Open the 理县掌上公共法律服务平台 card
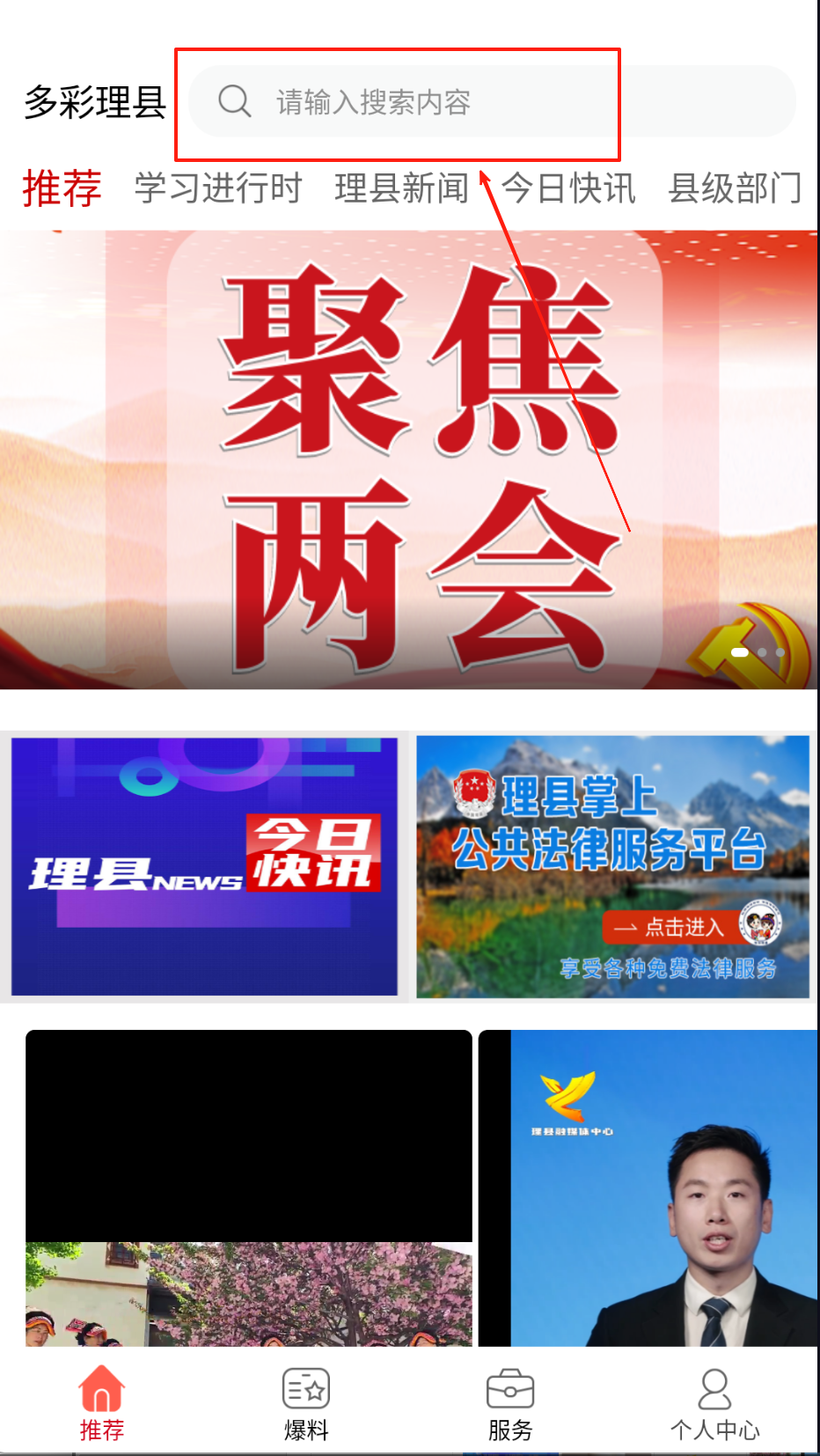The height and width of the screenshot is (1456, 820). pyautogui.click(x=612, y=867)
